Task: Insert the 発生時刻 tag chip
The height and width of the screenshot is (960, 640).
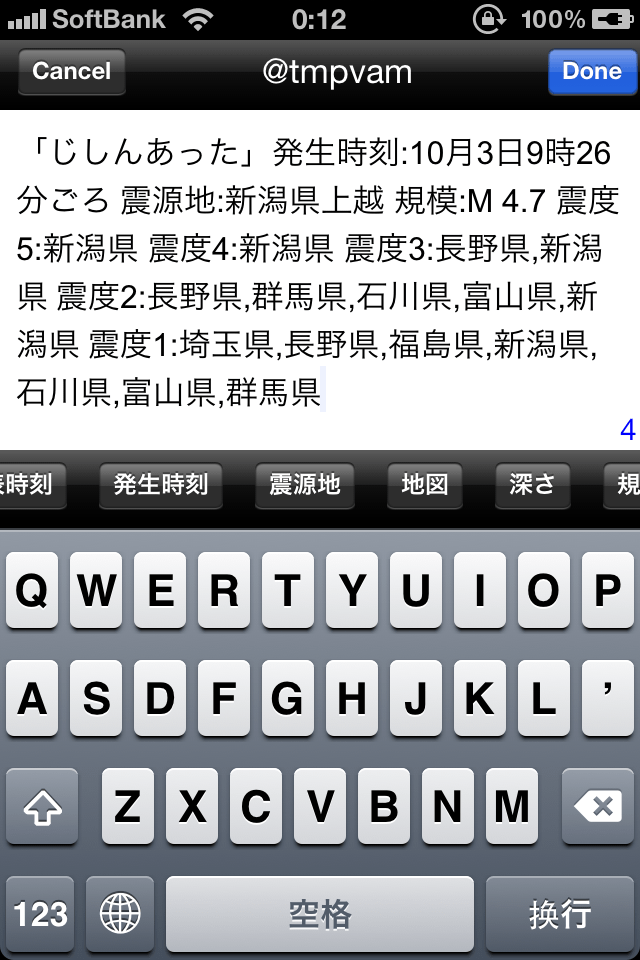Action: pos(160,485)
